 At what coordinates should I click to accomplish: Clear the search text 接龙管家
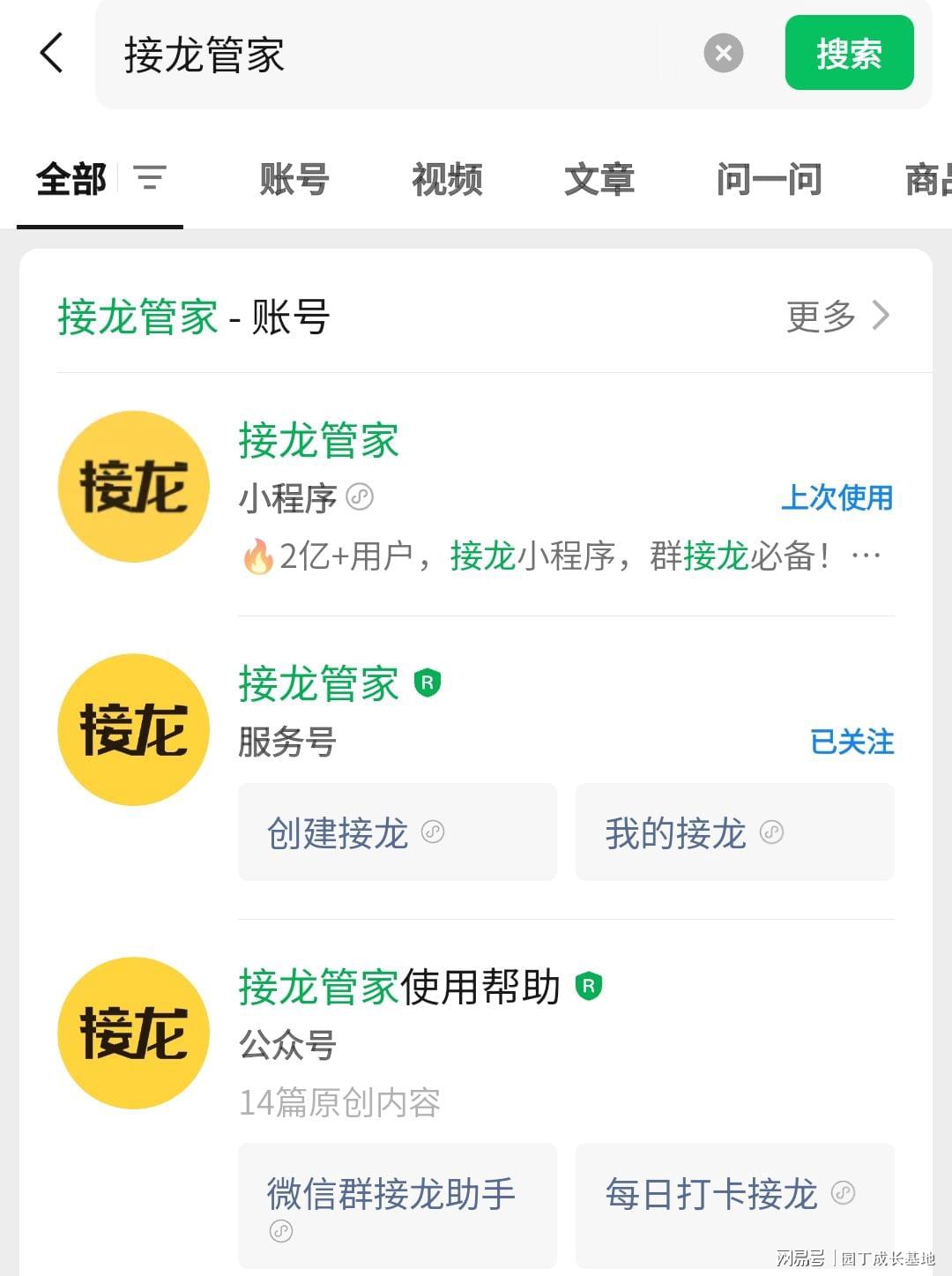click(x=723, y=54)
